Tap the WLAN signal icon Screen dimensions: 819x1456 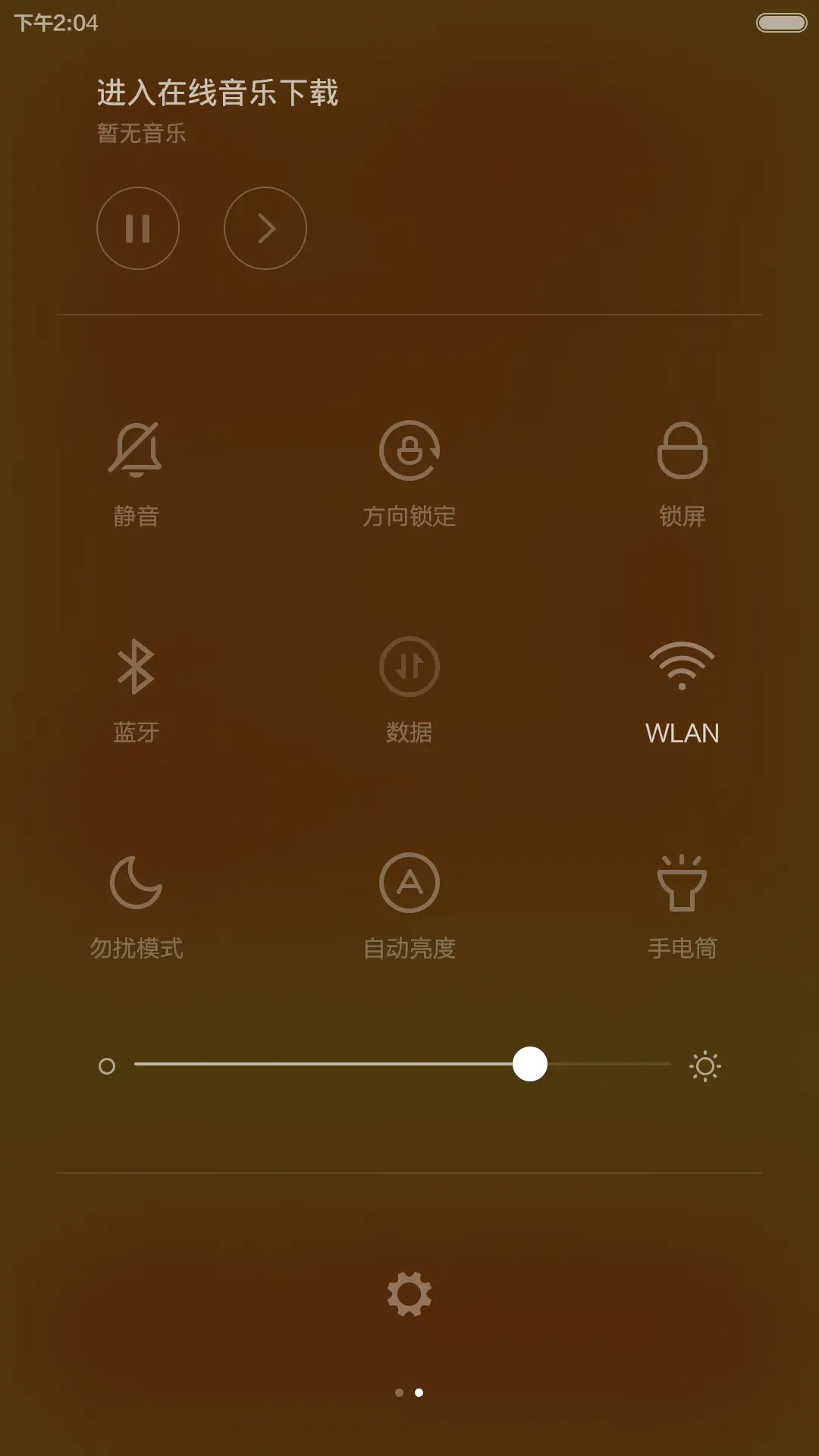click(x=682, y=667)
